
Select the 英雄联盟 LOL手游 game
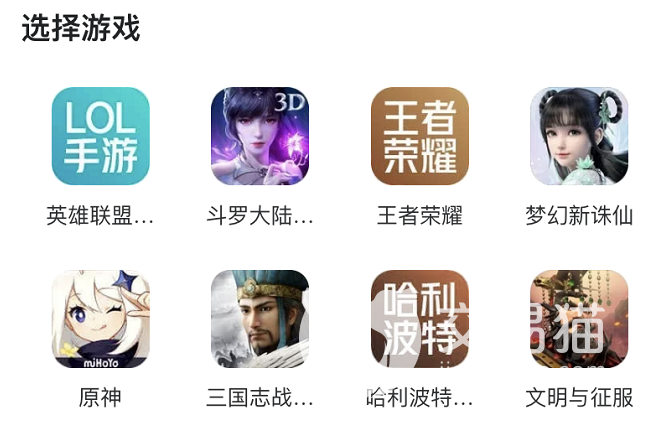100,136
